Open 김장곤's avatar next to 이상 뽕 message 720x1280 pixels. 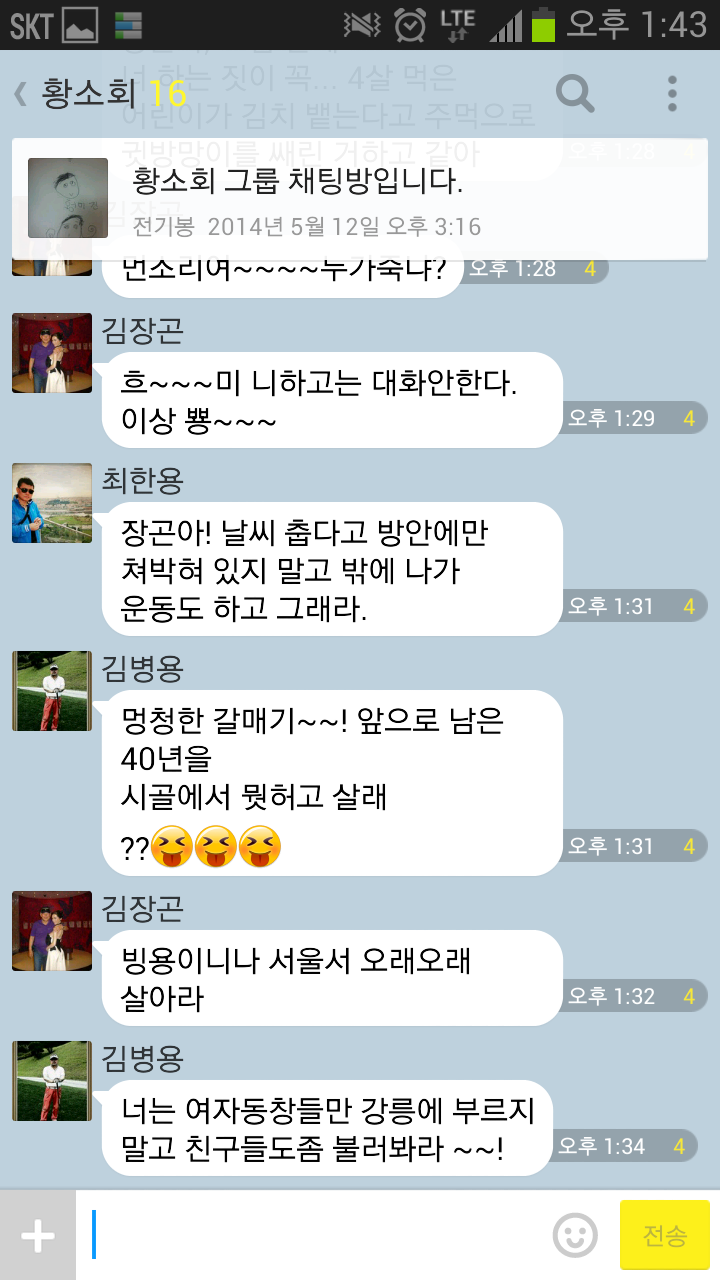point(52,353)
